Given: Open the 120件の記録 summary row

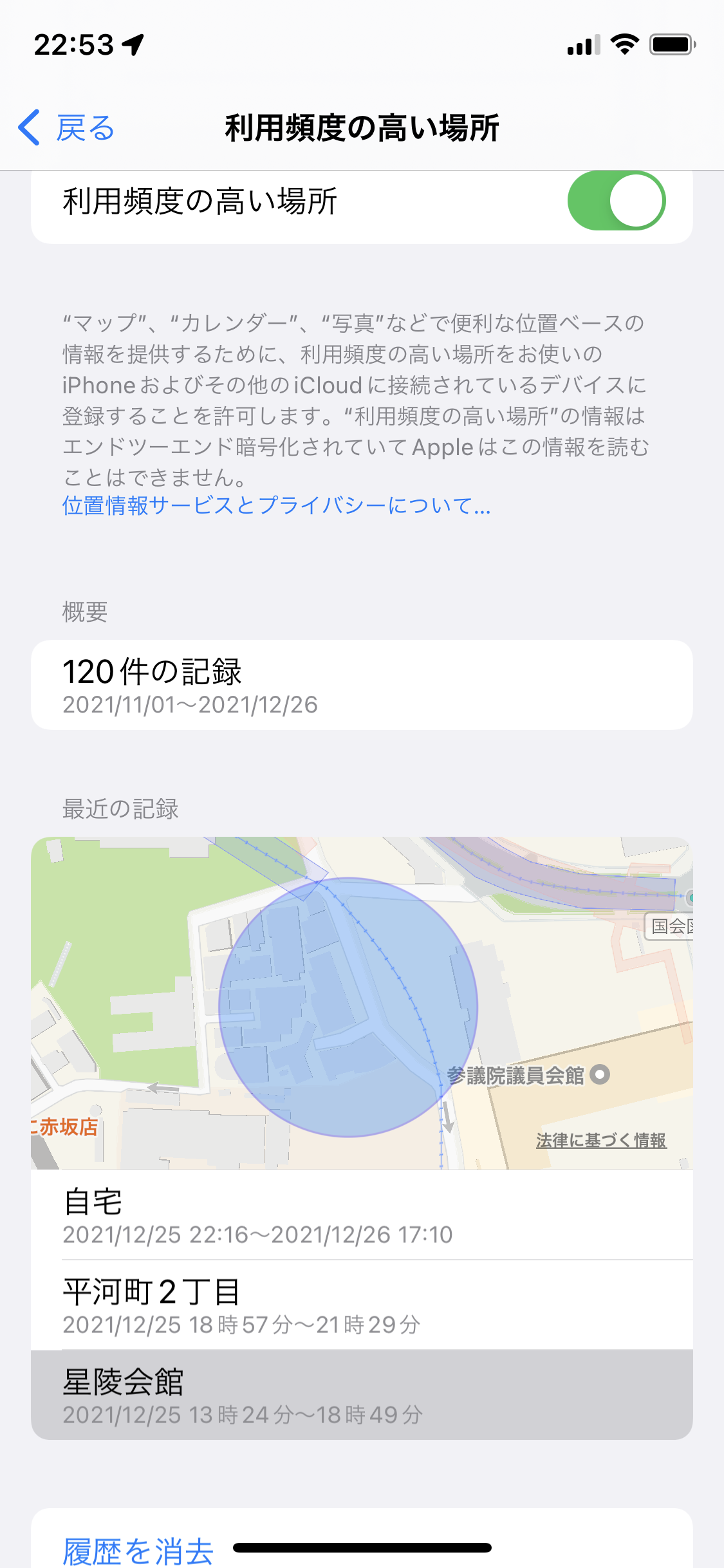Looking at the screenshot, I should [x=362, y=685].
